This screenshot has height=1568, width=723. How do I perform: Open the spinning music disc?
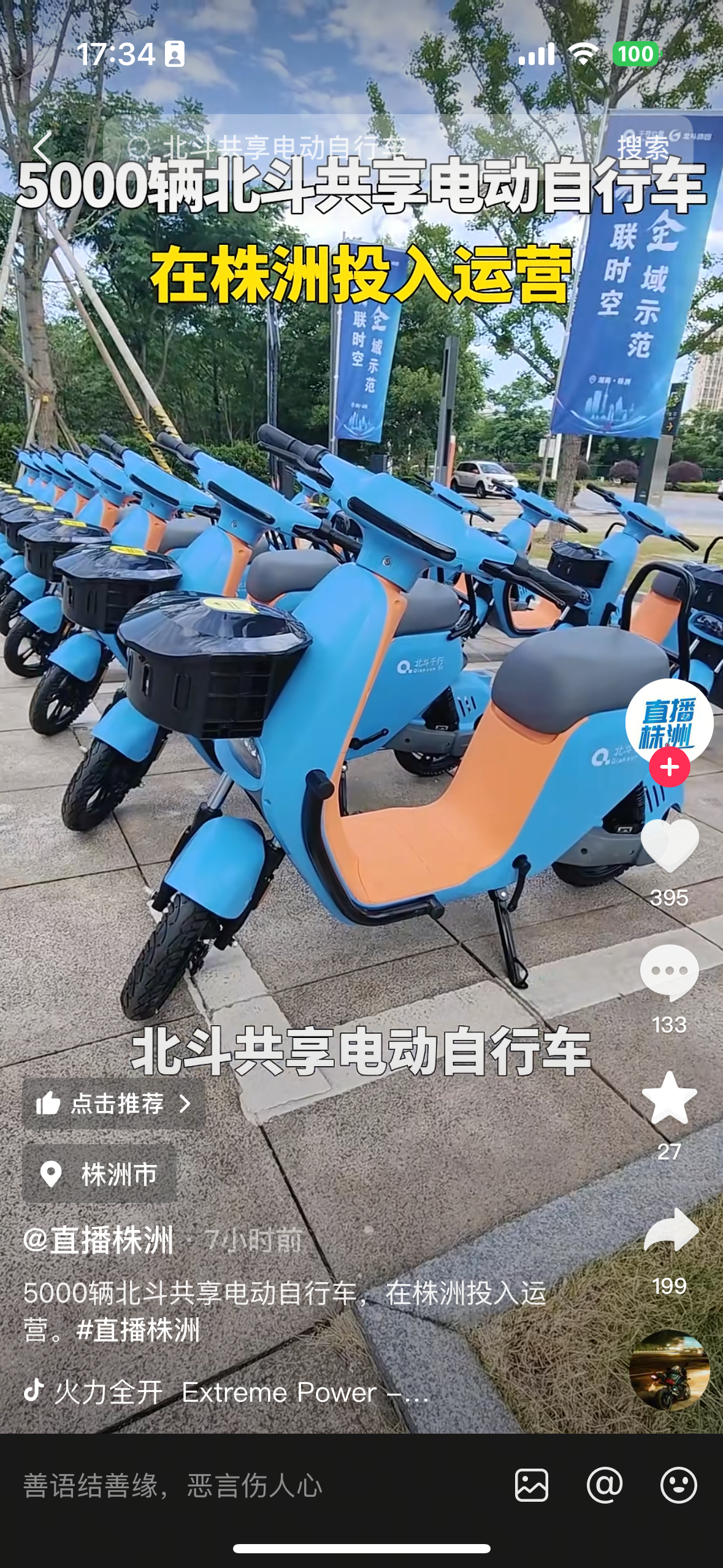coord(669,1370)
